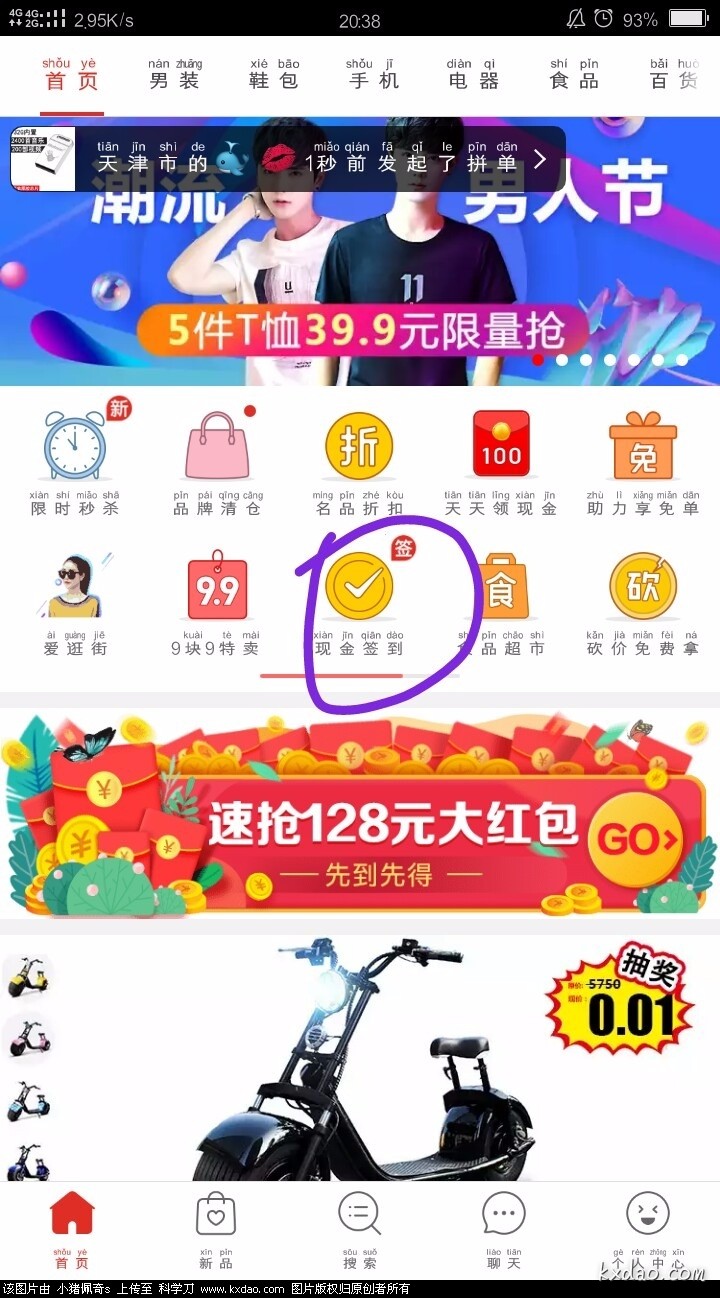The width and height of the screenshot is (720, 1298).
Task: Open 品牌清仓 brand clearance
Action: [x=217, y=460]
